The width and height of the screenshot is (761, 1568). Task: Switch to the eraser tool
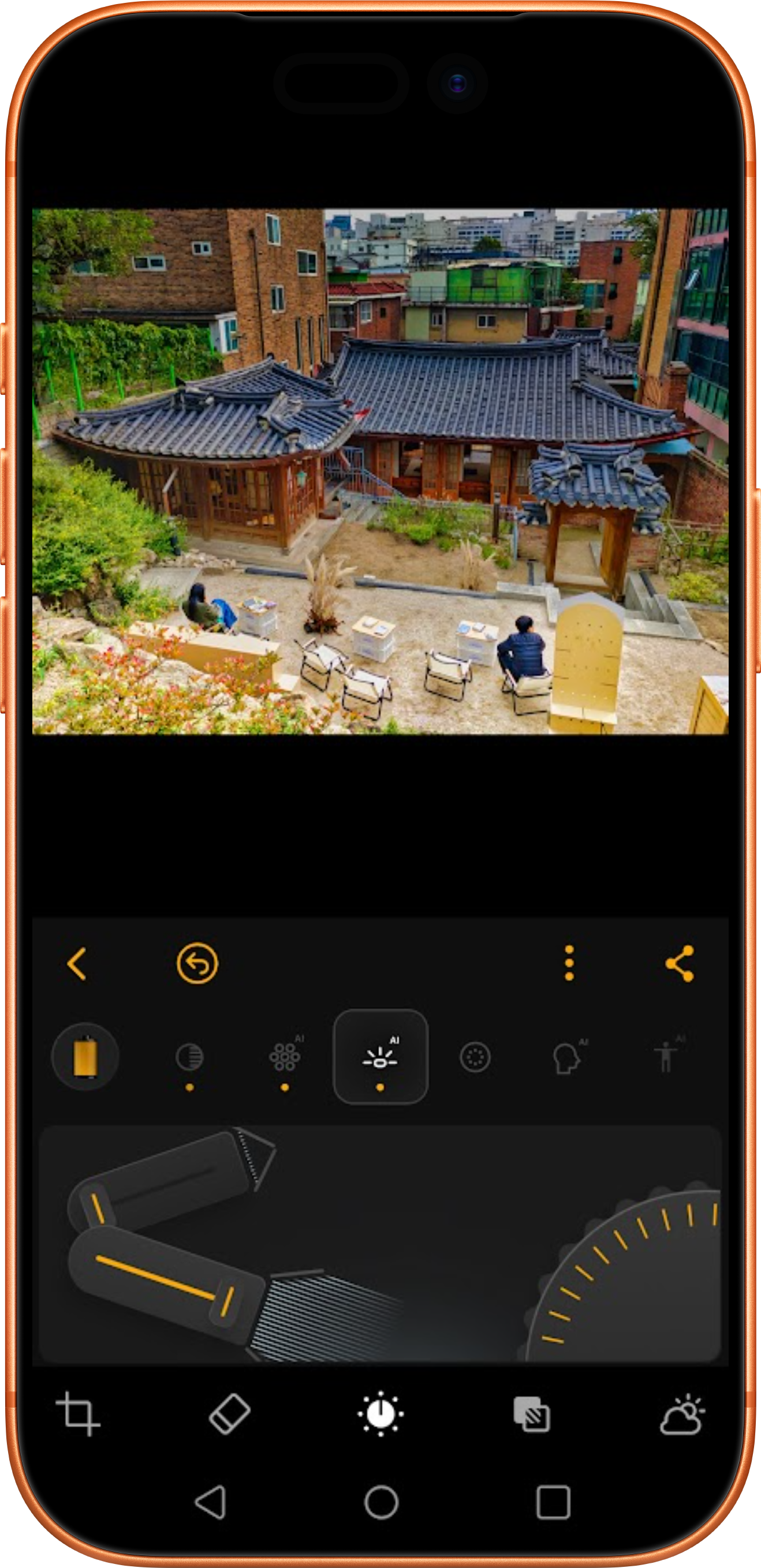pyautogui.click(x=230, y=1413)
